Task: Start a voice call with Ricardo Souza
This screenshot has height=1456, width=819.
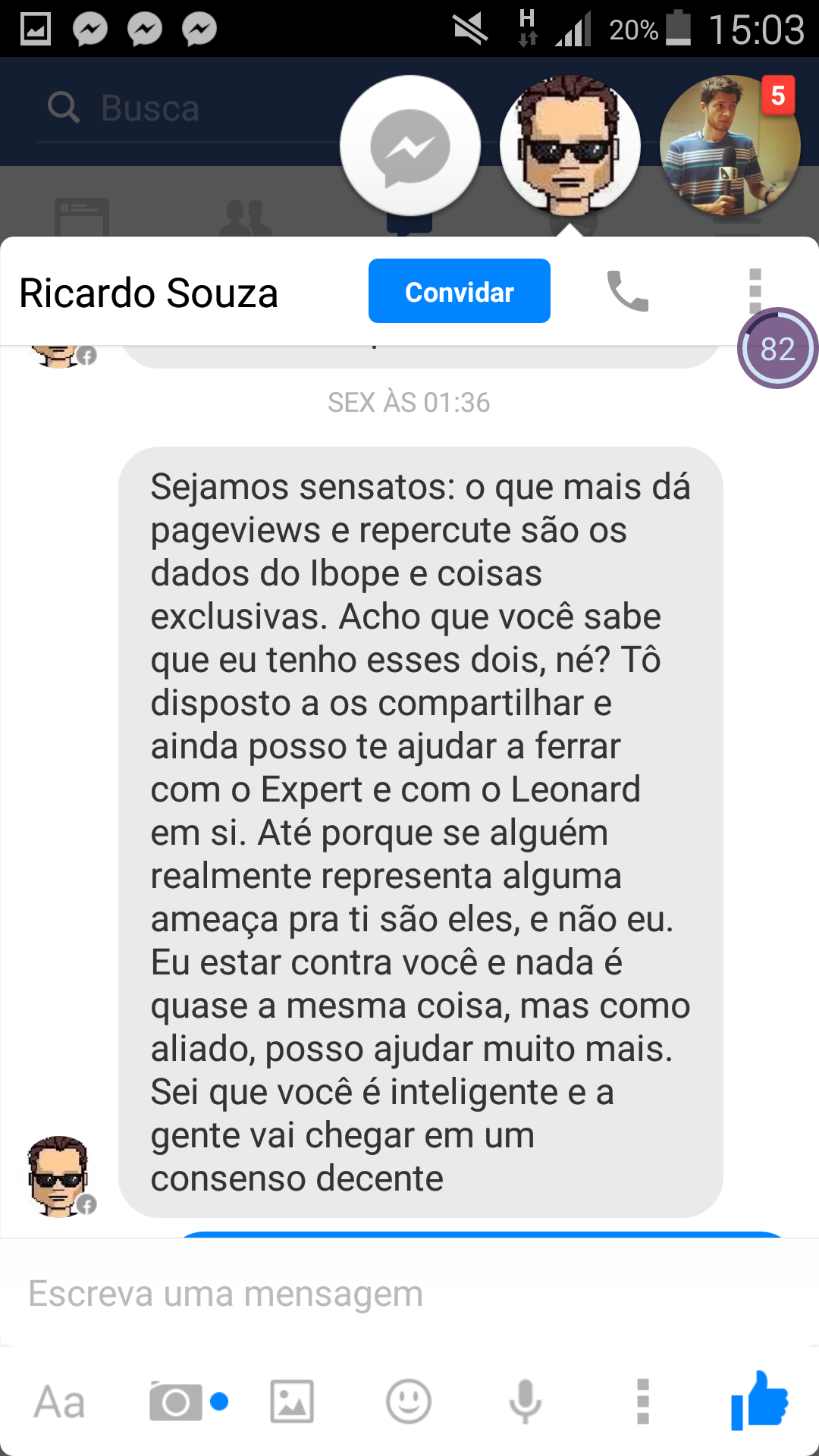Action: pyautogui.click(x=627, y=291)
